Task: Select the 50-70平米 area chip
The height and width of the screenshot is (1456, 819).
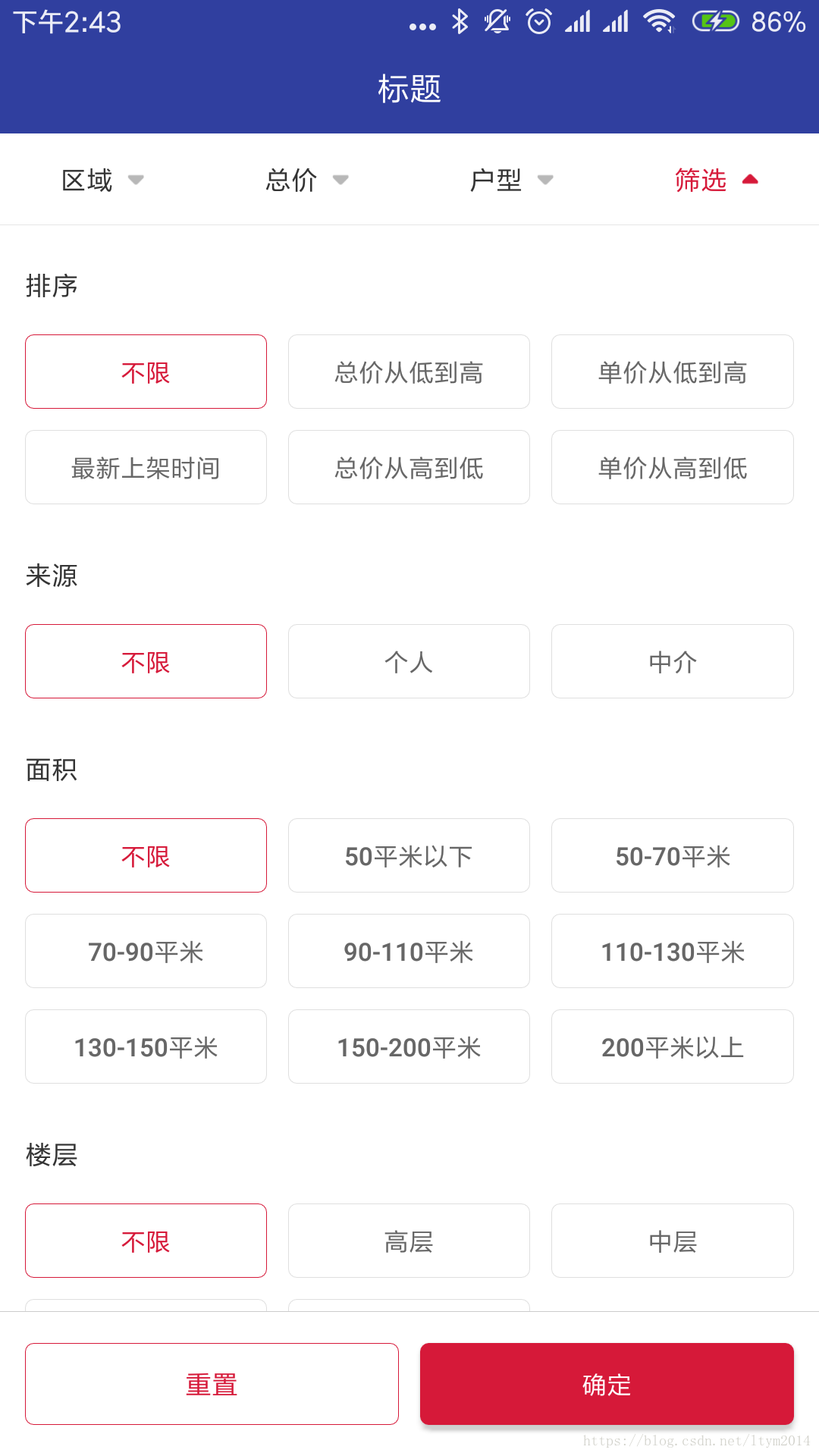Action: click(x=673, y=855)
